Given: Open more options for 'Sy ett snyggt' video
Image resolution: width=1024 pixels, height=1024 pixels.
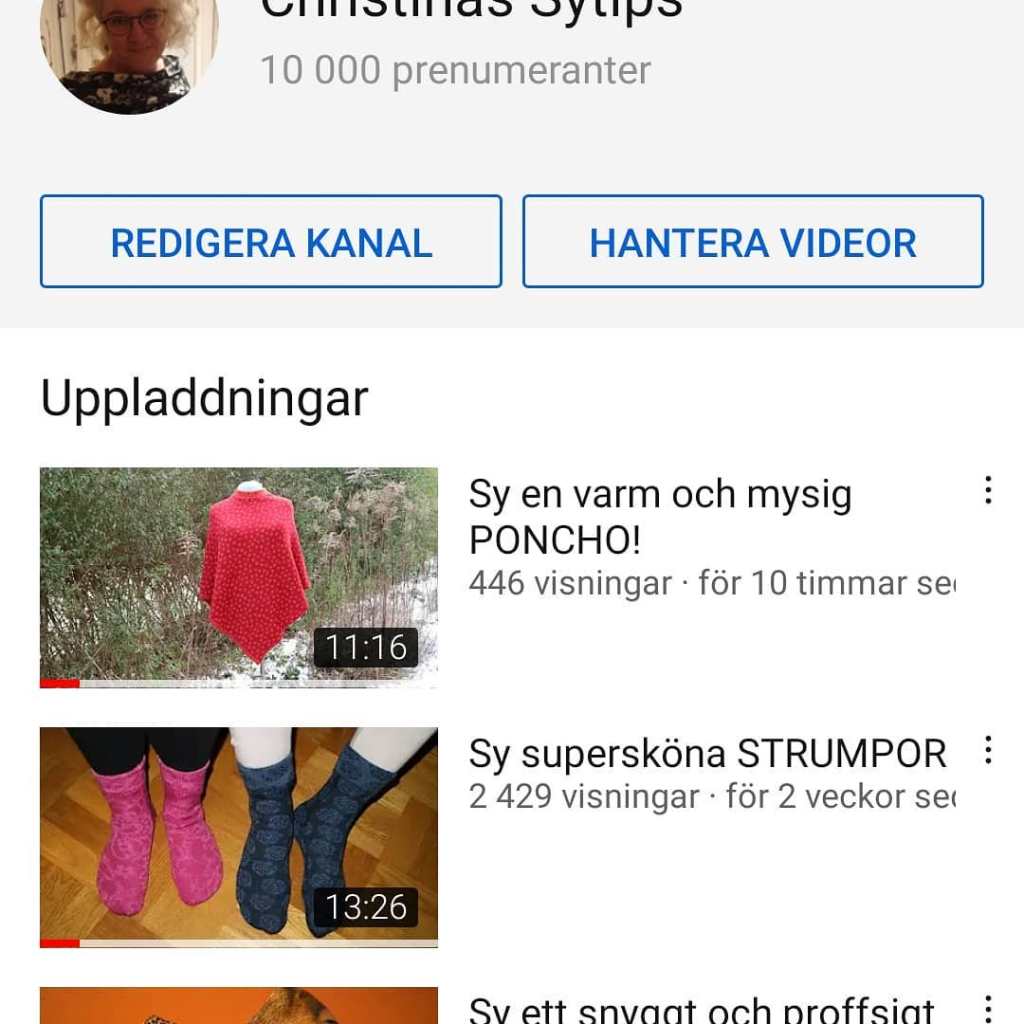Looking at the screenshot, I should click(987, 1008).
